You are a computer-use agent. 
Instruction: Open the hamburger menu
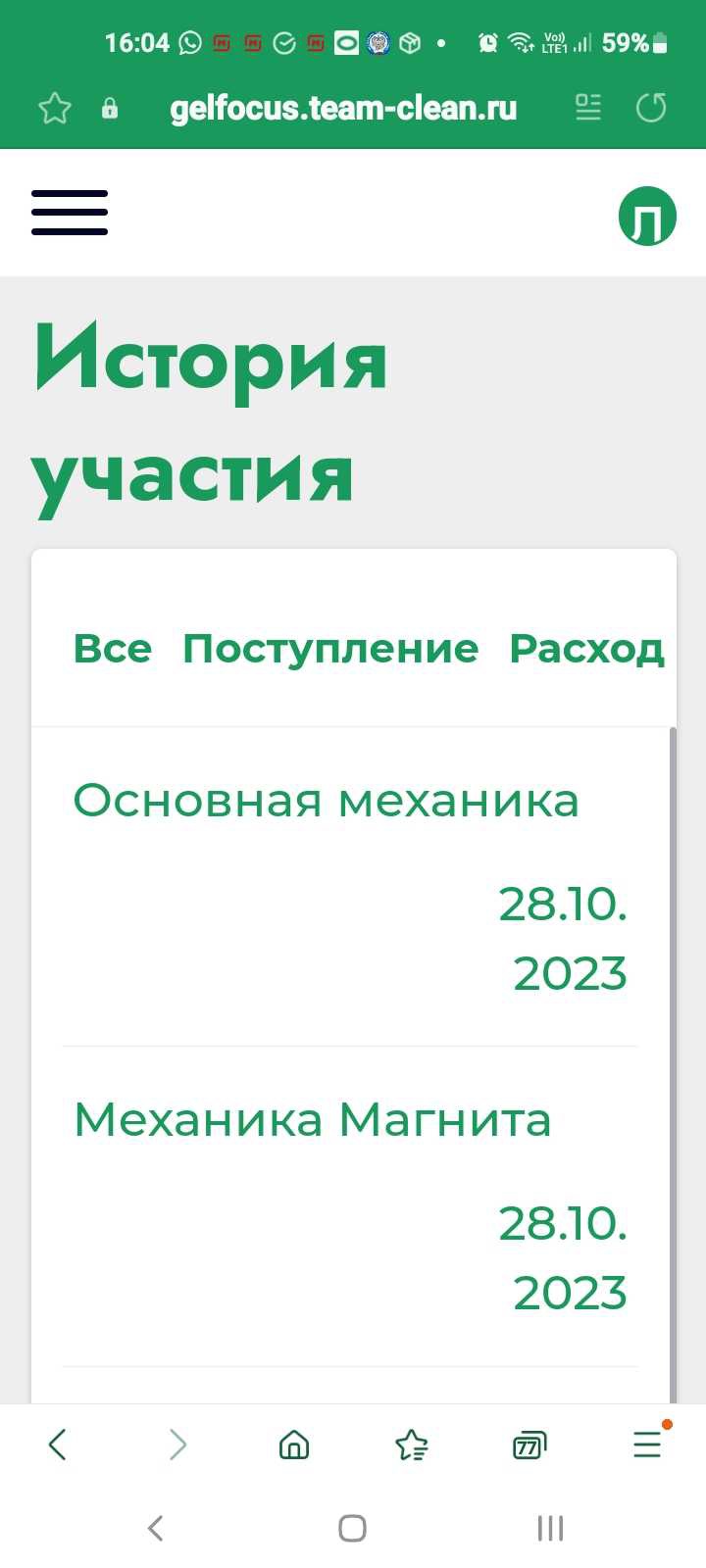(69, 213)
